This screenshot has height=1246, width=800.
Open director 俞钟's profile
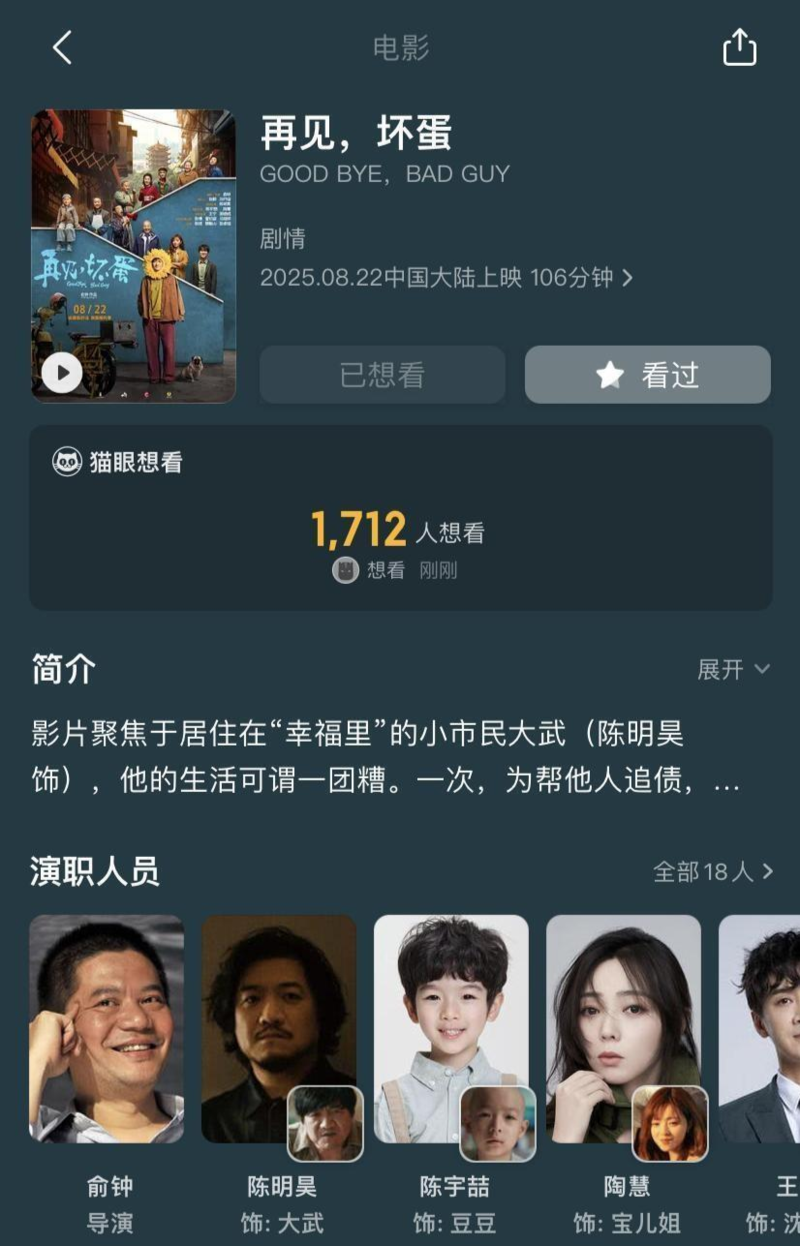(x=107, y=1030)
